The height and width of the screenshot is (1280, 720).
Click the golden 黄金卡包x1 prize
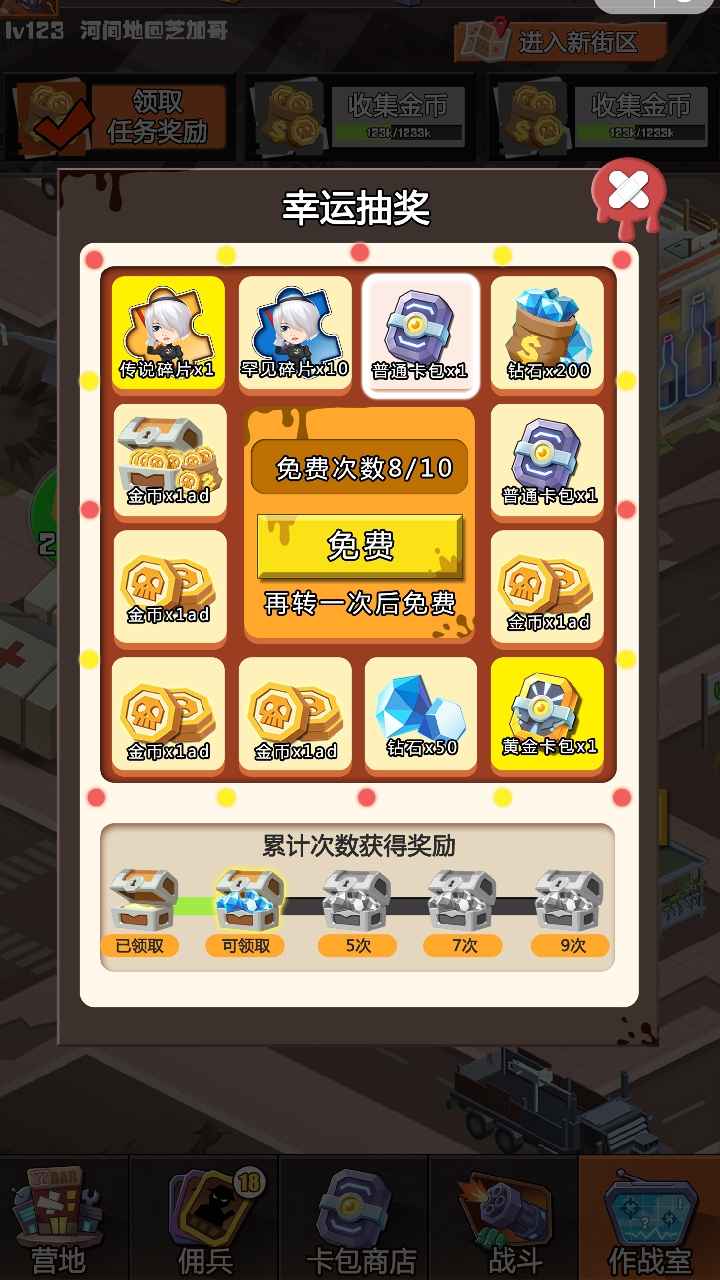coord(547,715)
